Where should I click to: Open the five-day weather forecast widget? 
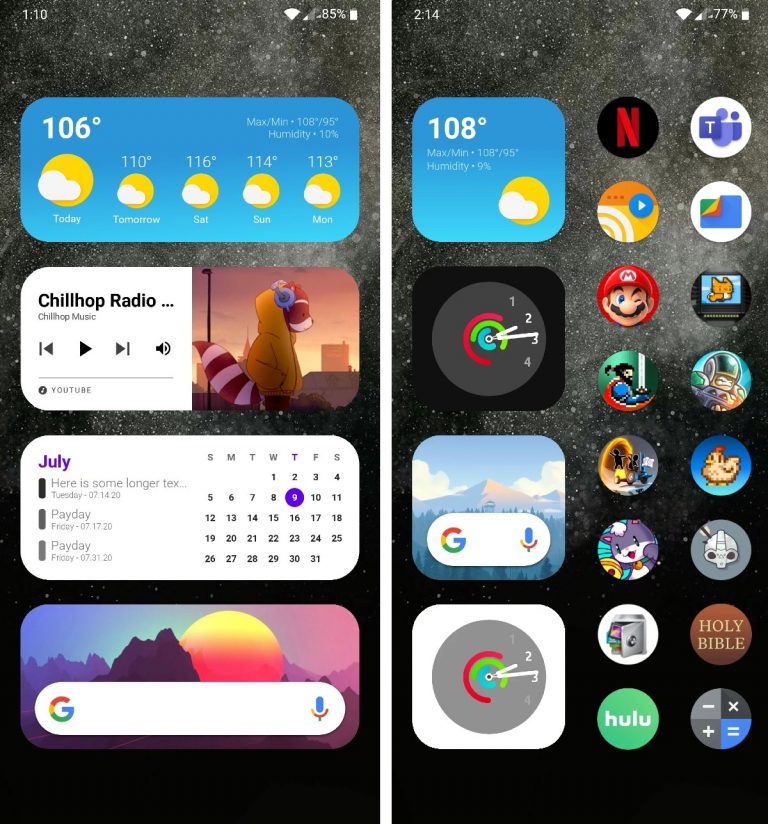(x=190, y=169)
